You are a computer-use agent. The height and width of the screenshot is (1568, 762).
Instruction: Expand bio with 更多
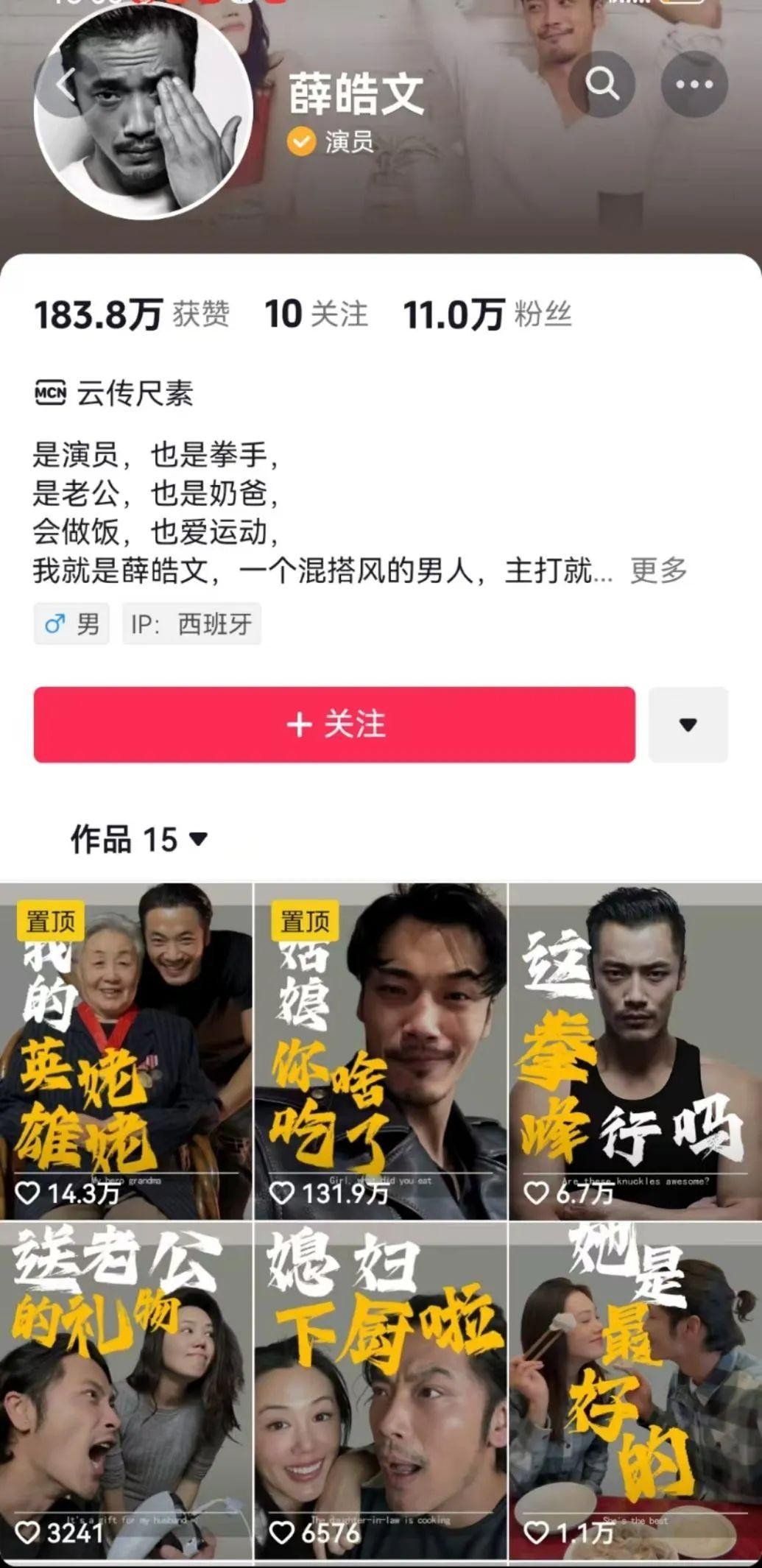[x=658, y=571]
